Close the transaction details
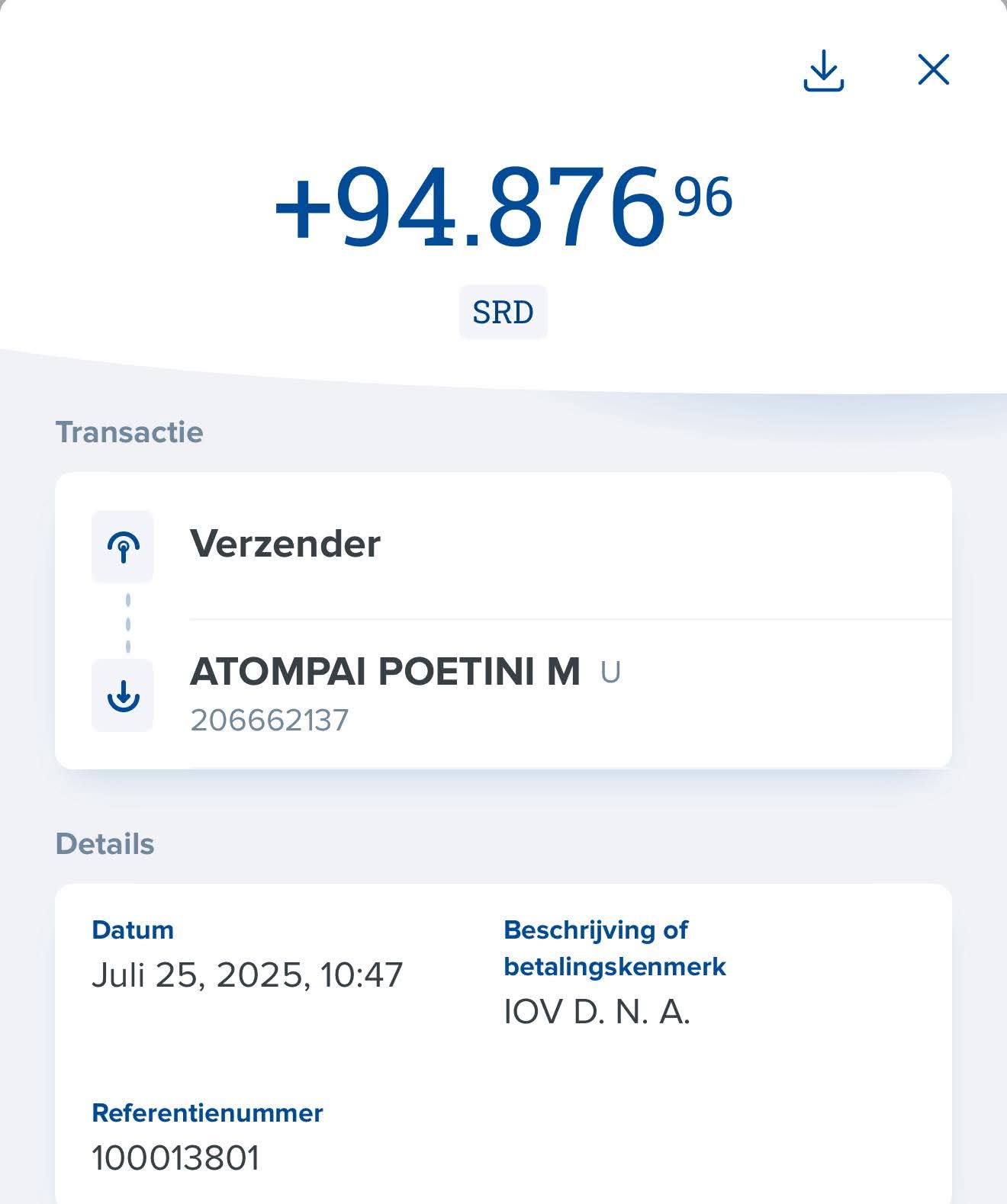 (933, 70)
